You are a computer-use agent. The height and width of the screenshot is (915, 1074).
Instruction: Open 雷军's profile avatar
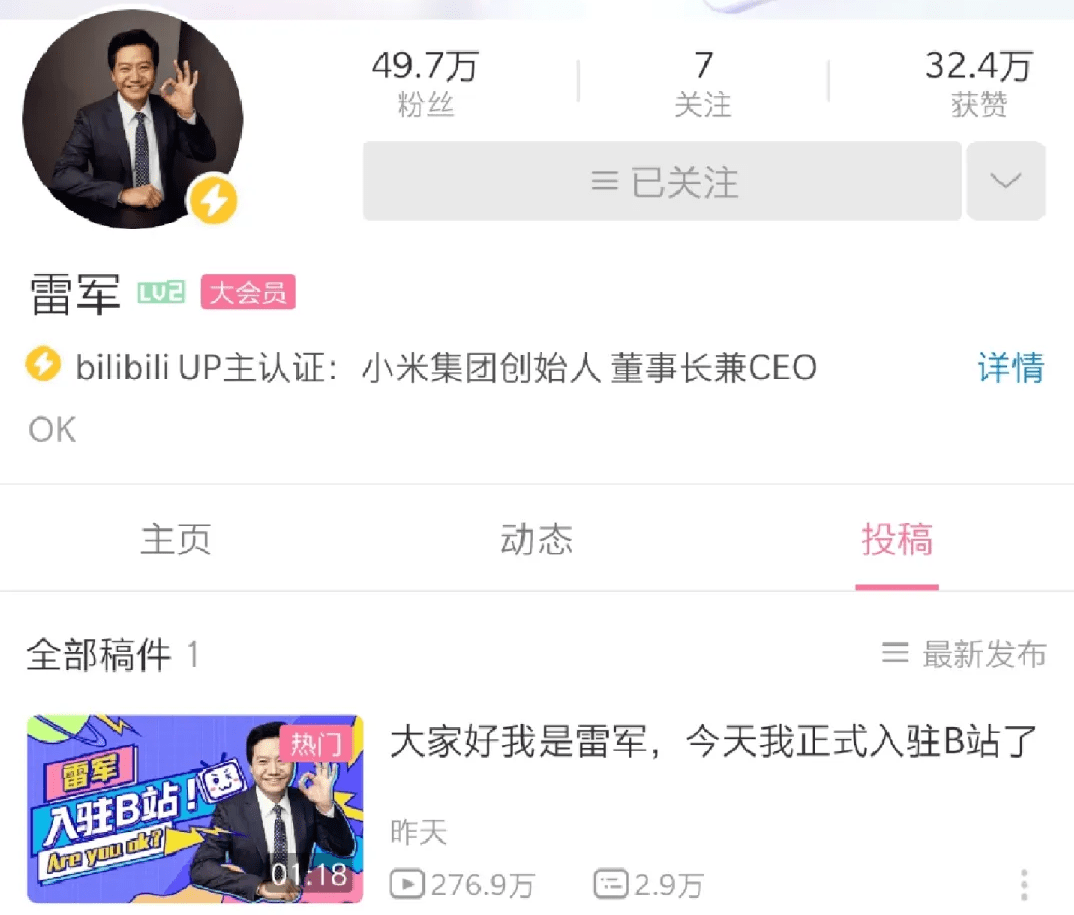pyautogui.click(x=132, y=118)
